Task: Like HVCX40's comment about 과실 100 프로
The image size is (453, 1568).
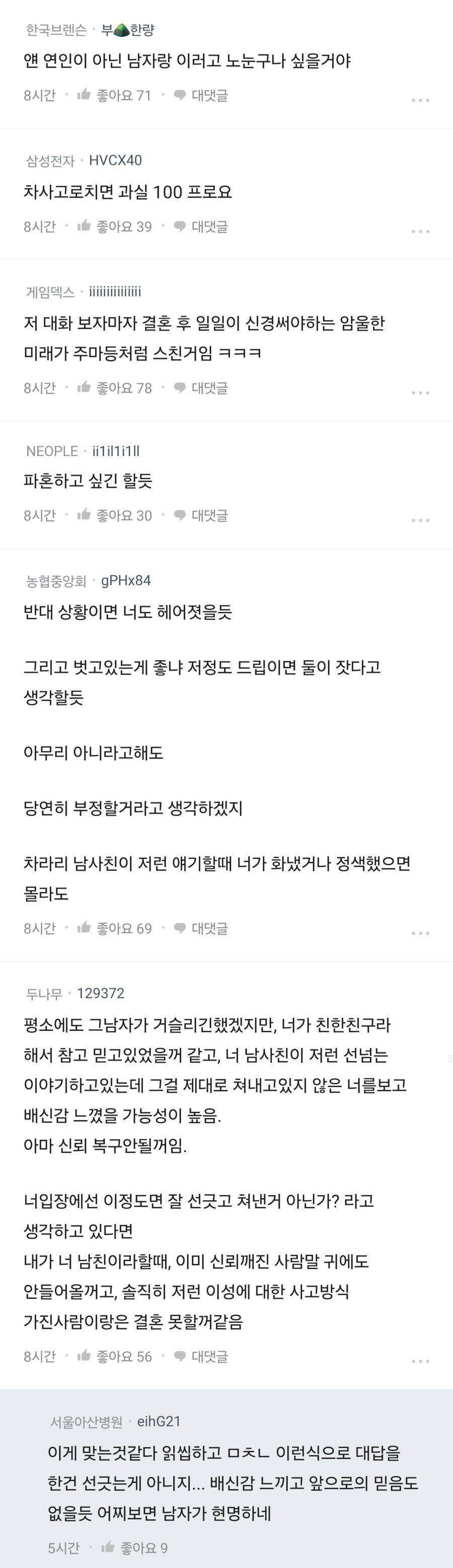Action: (114, 226)
